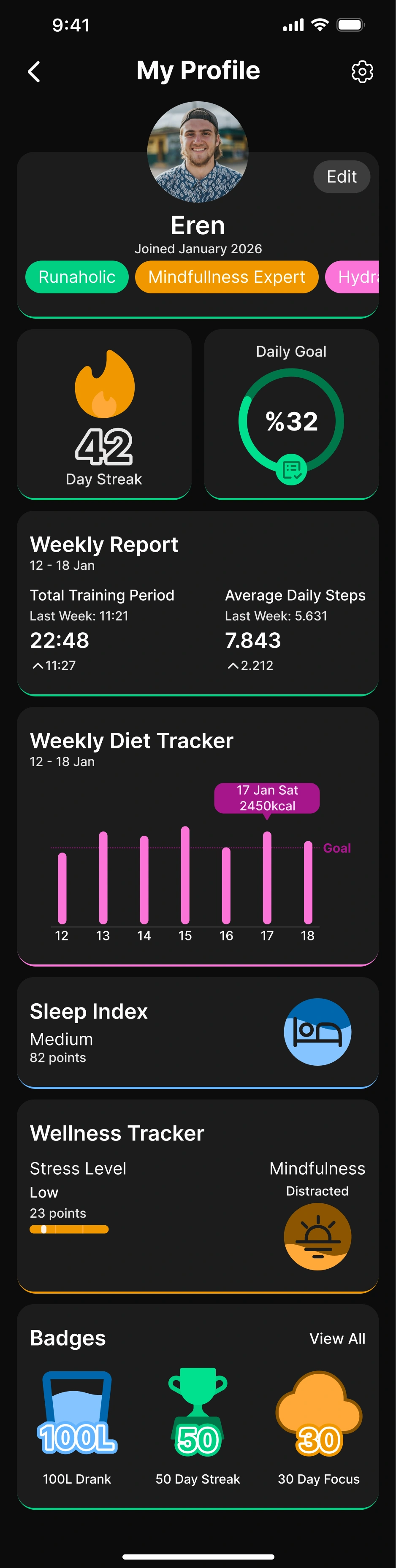Tap Eren's profile photo
Viewport: 396px width, 1568px height.
pos(198,152)
